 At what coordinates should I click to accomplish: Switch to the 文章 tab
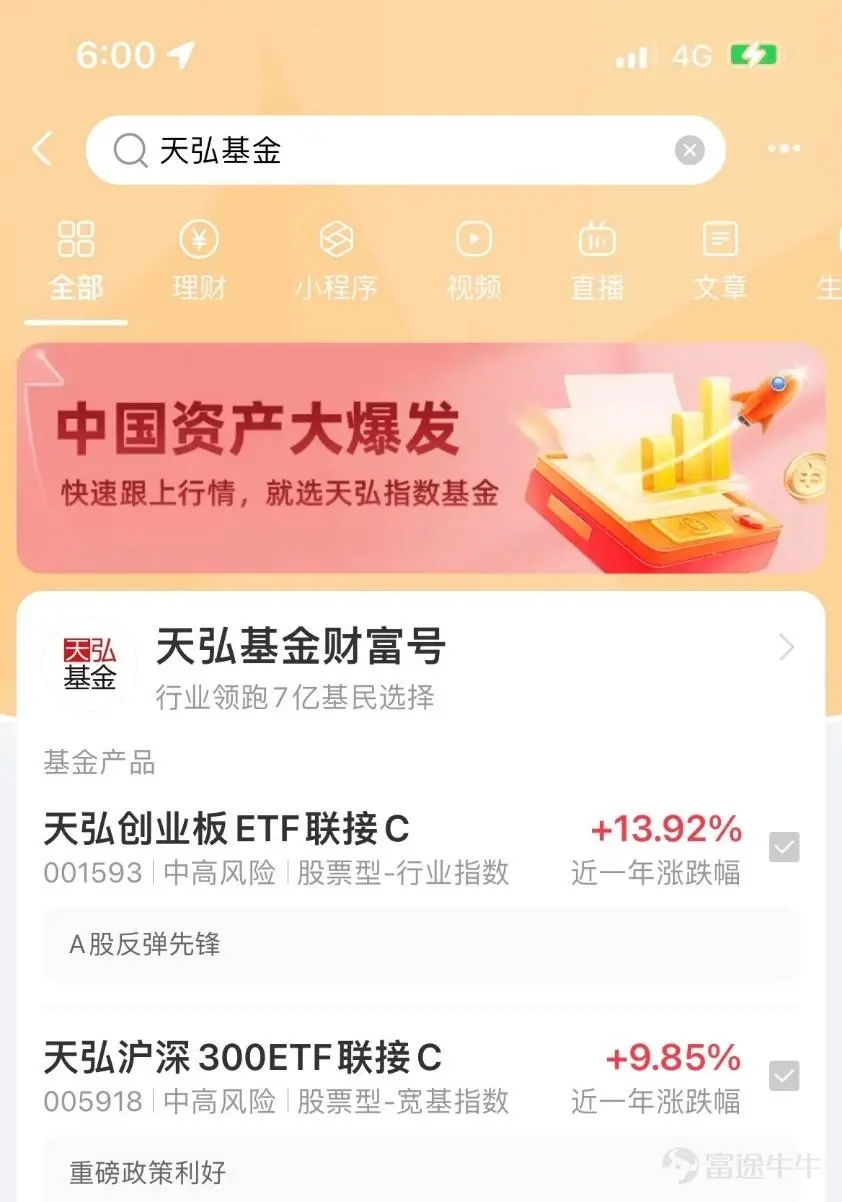click(x=720, y=262)
